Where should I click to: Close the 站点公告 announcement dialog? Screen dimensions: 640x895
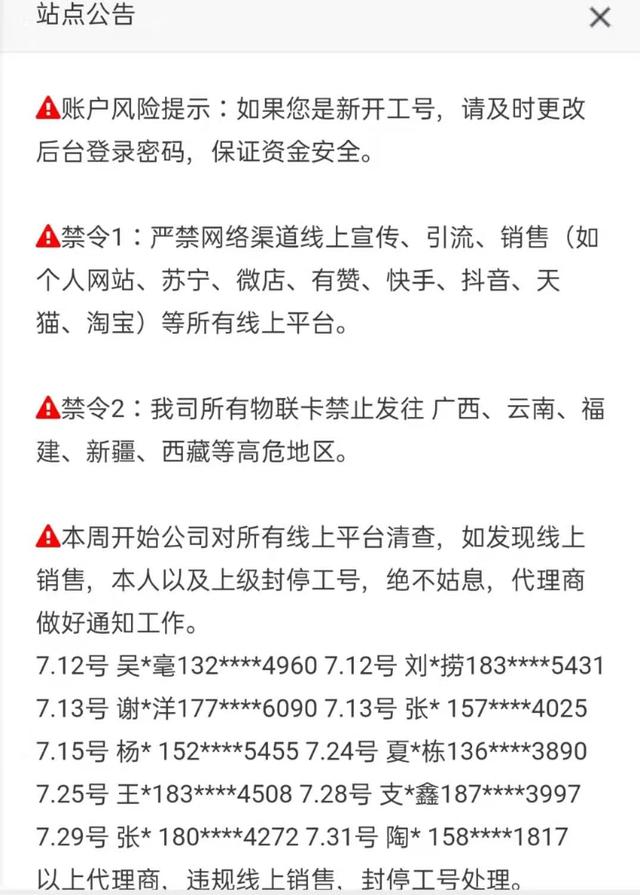(600, 17)
